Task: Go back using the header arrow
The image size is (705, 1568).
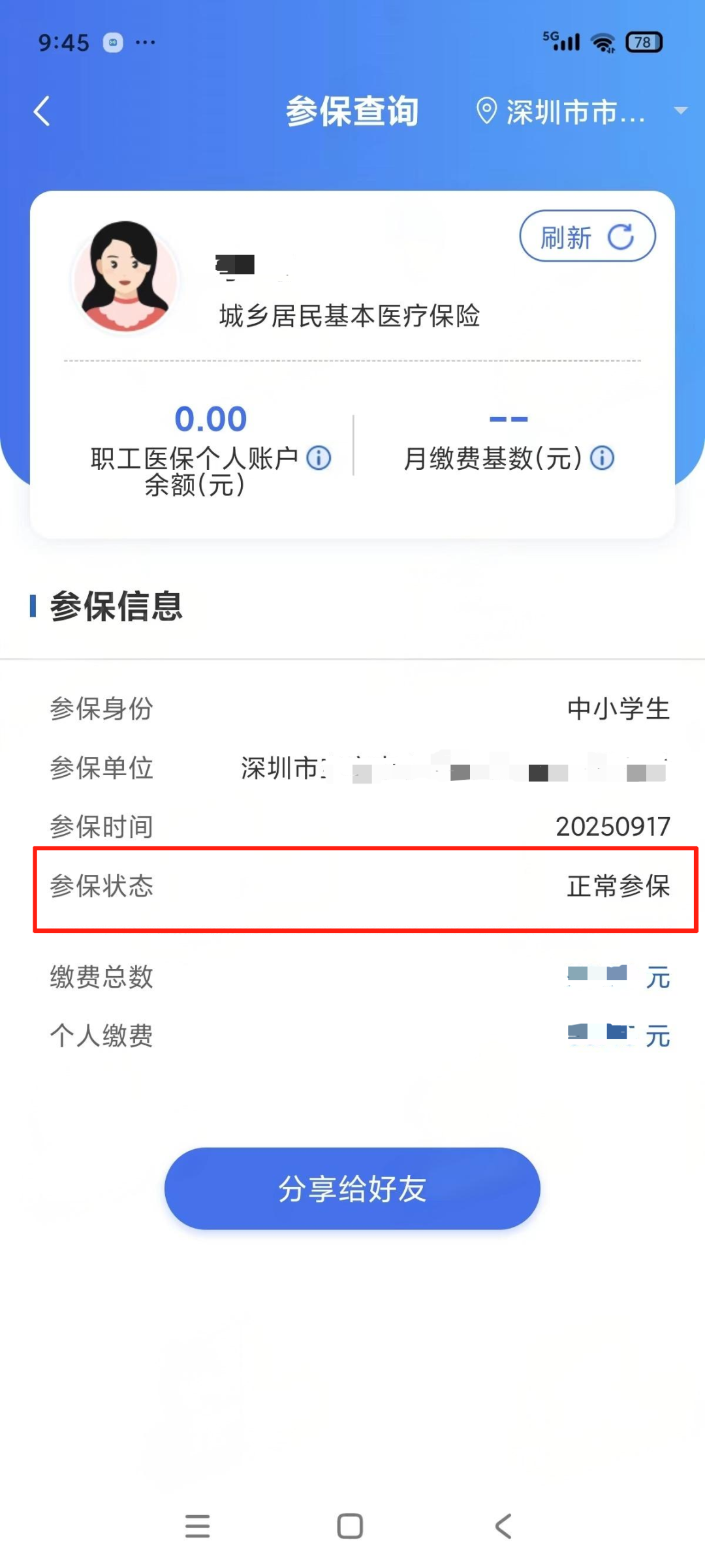Action: [x=42, y=111]
